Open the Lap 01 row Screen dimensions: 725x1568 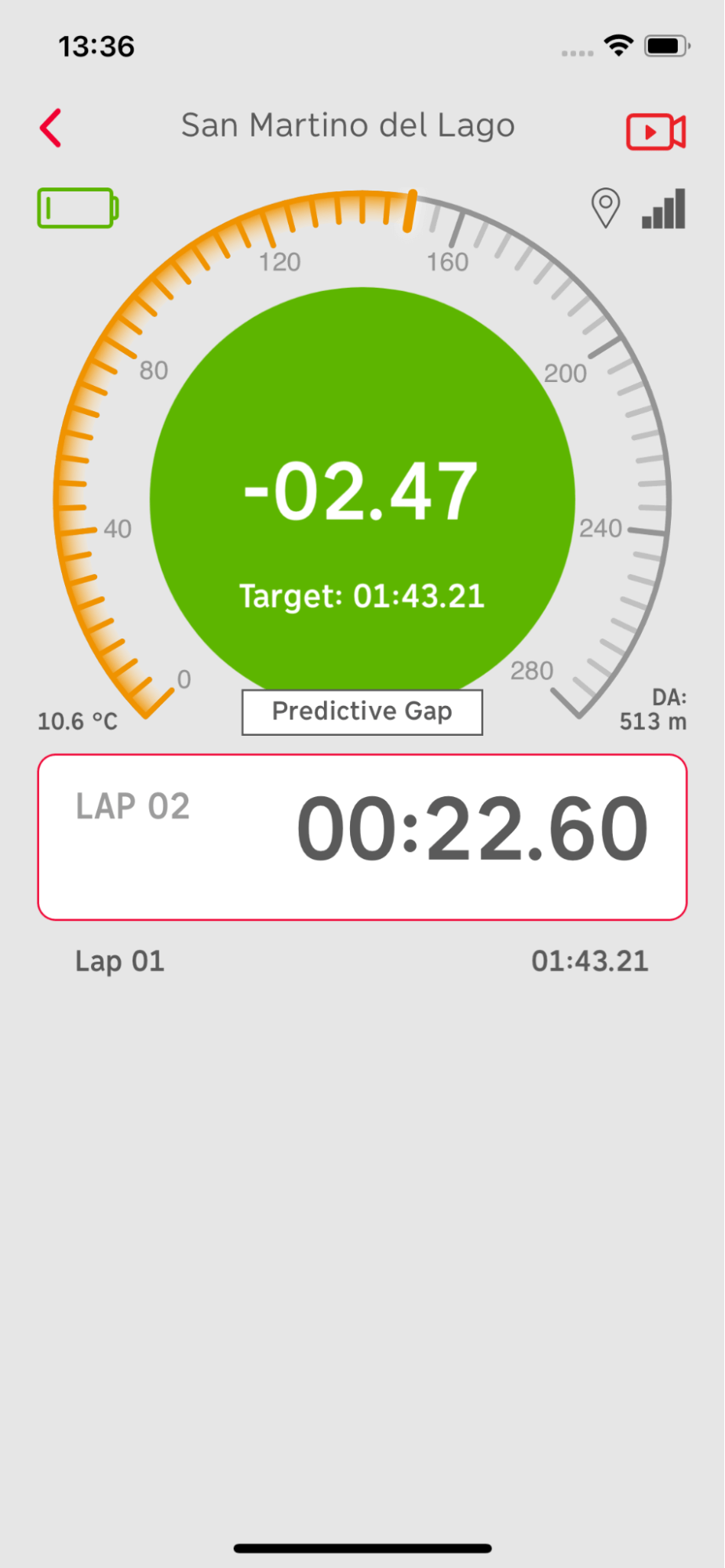click(362, 961)
